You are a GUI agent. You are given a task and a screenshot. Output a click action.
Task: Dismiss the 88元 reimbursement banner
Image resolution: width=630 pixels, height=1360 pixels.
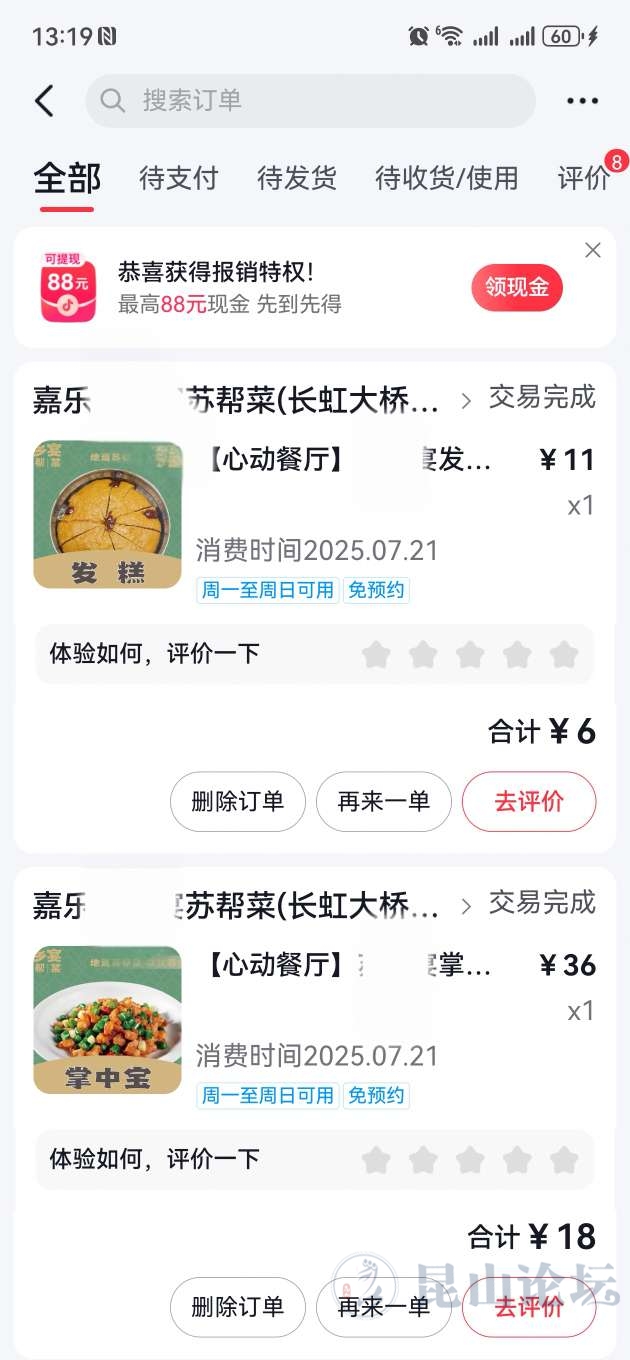tap(593, 250)
